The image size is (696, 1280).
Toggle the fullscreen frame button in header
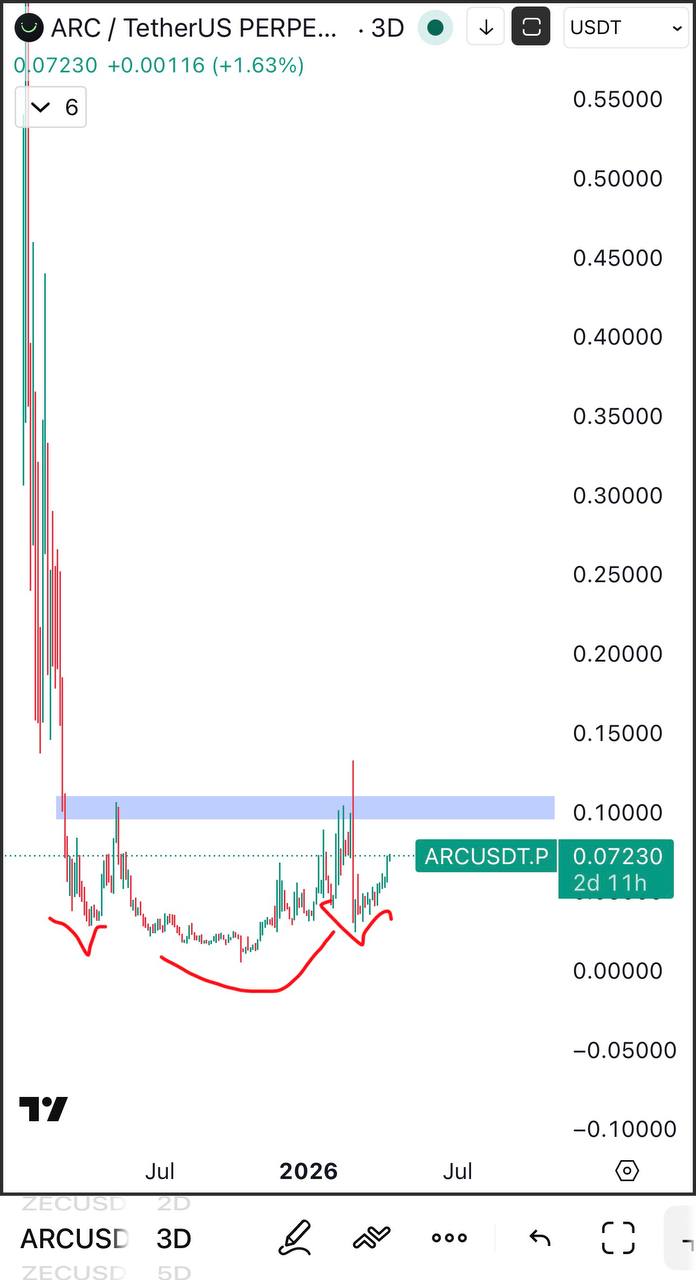tap(531, 28)
